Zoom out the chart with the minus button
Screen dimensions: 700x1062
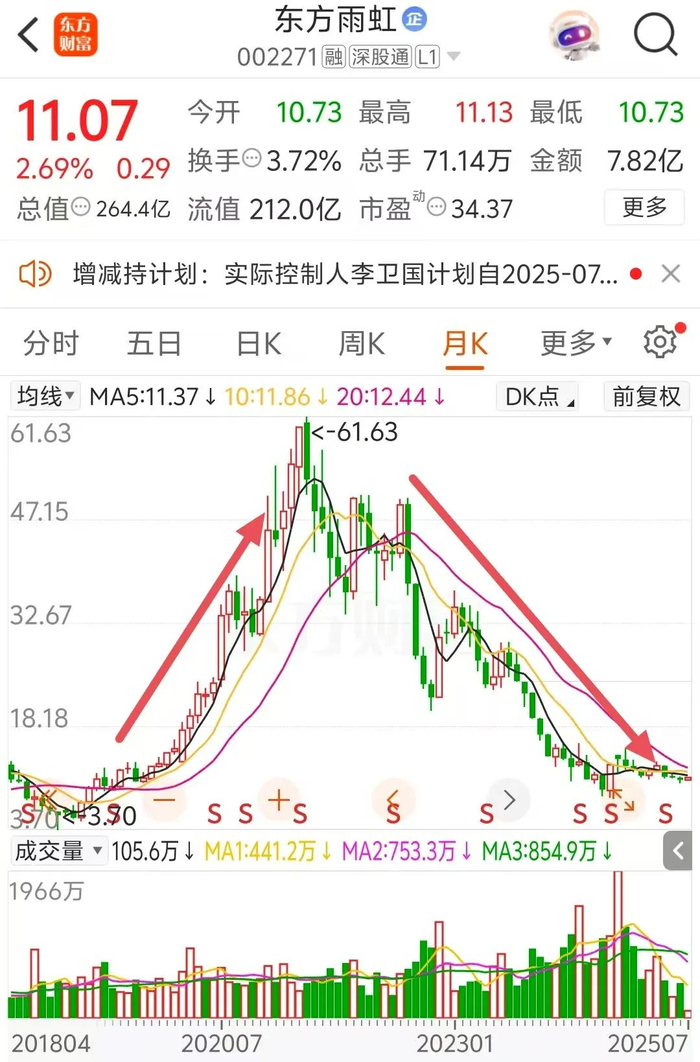[165, 801]
